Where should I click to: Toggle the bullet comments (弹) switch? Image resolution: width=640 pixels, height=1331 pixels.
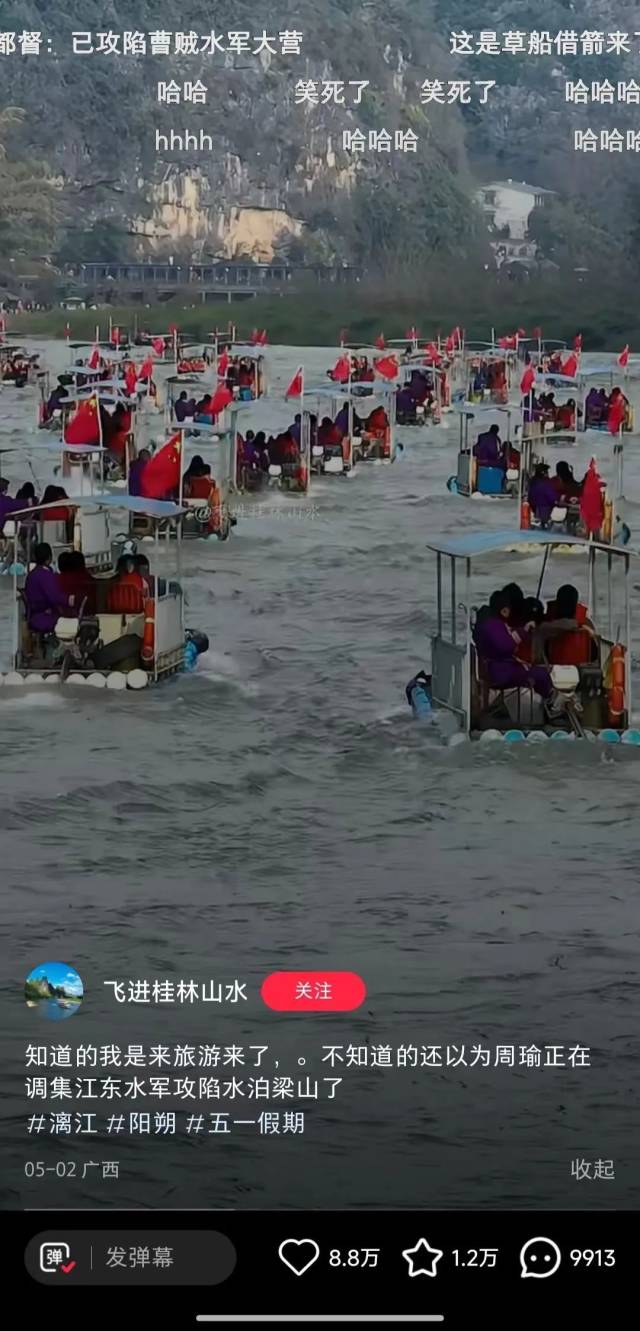pyautogui.click(x=57, y=1258)
